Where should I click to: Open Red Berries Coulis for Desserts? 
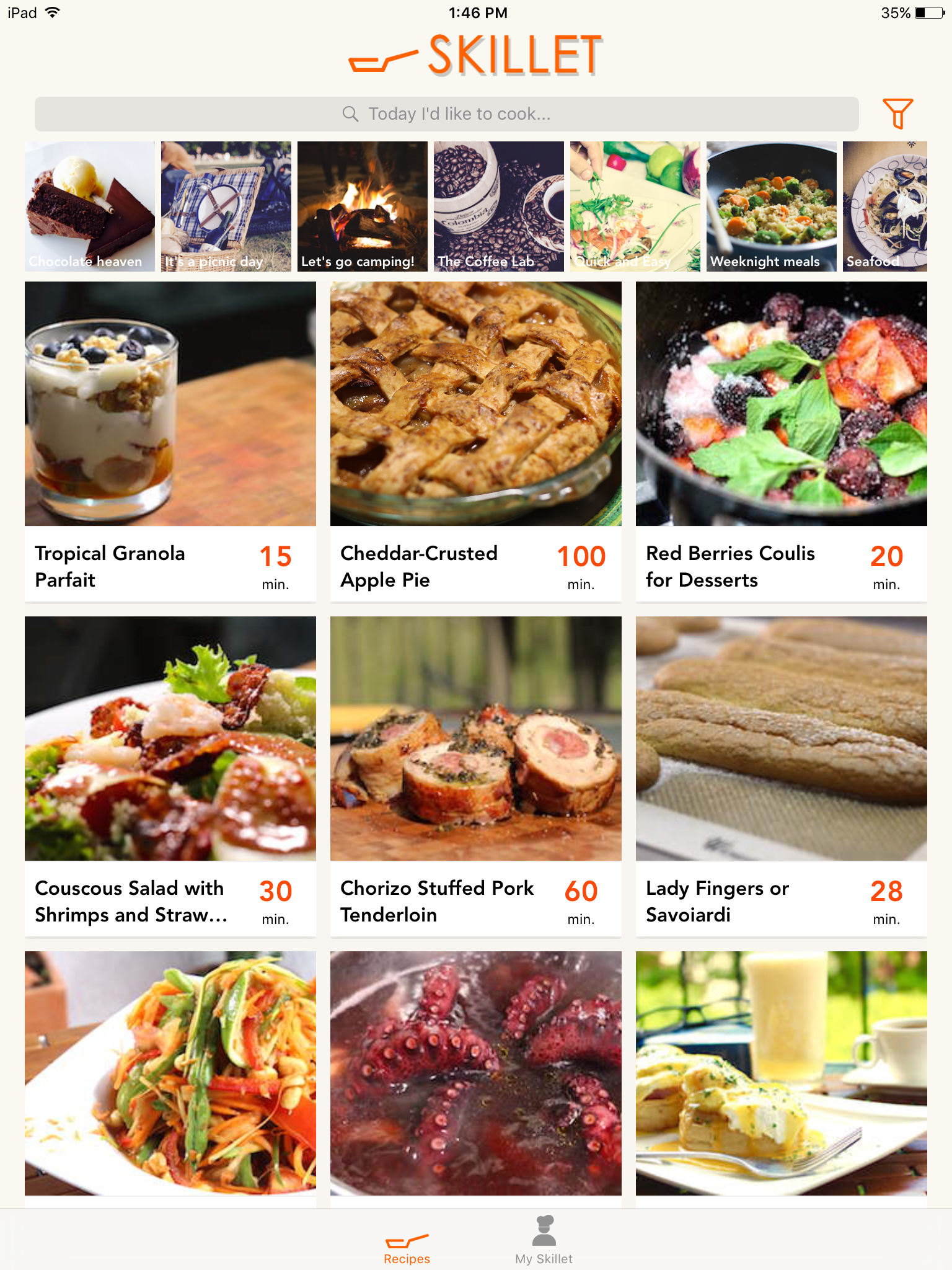pyautogui.click(x=782, y=441)
